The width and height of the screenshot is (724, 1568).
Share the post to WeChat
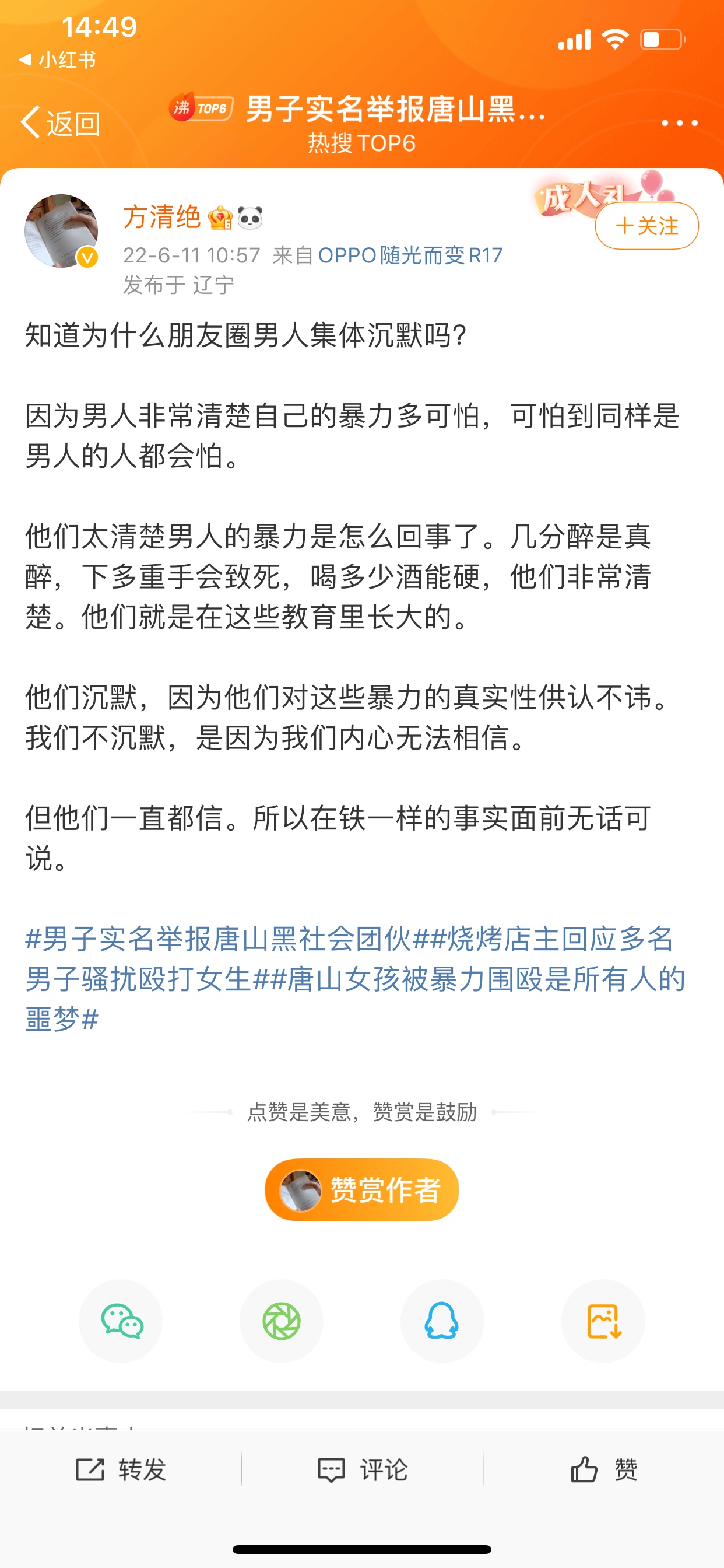point(121,1321)
